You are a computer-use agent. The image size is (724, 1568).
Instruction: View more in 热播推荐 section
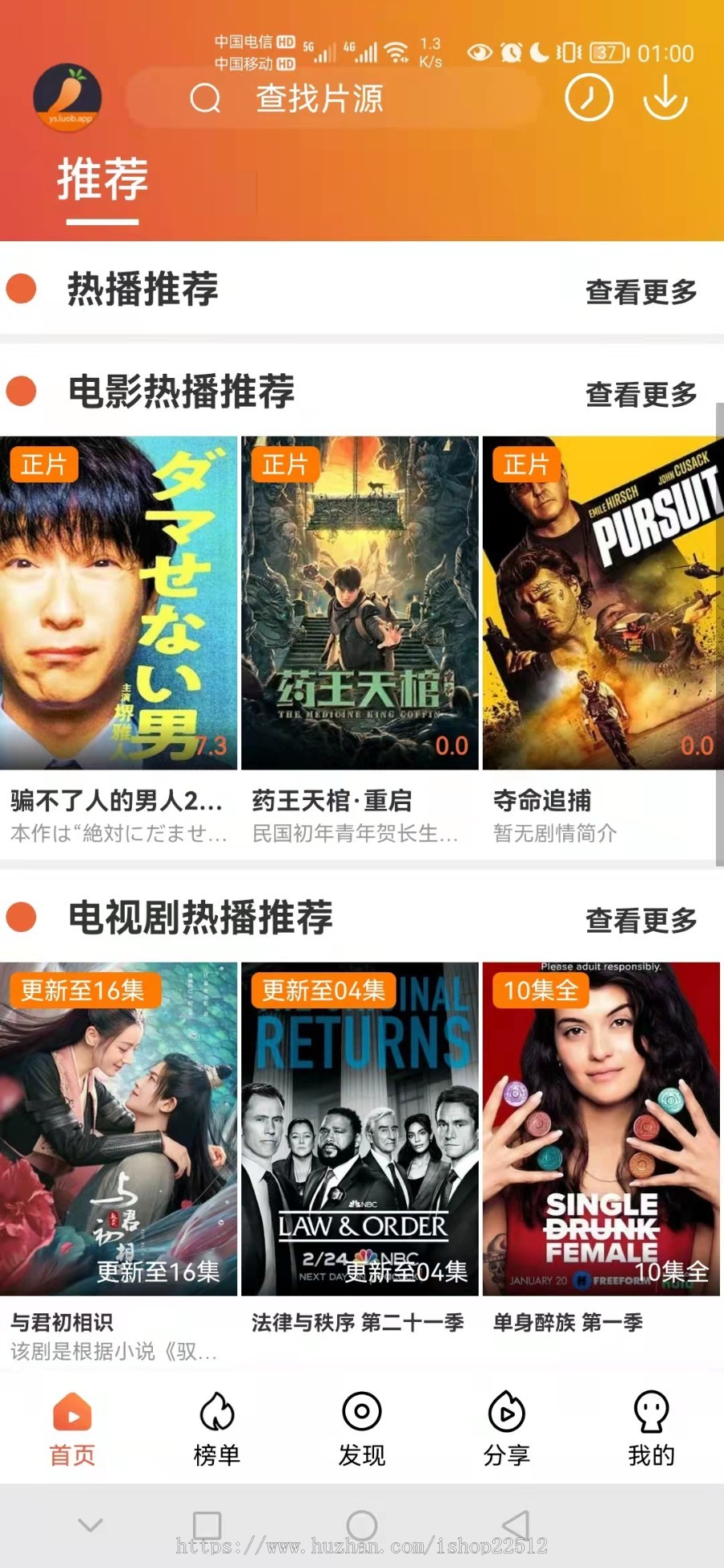tap(640, 292)
